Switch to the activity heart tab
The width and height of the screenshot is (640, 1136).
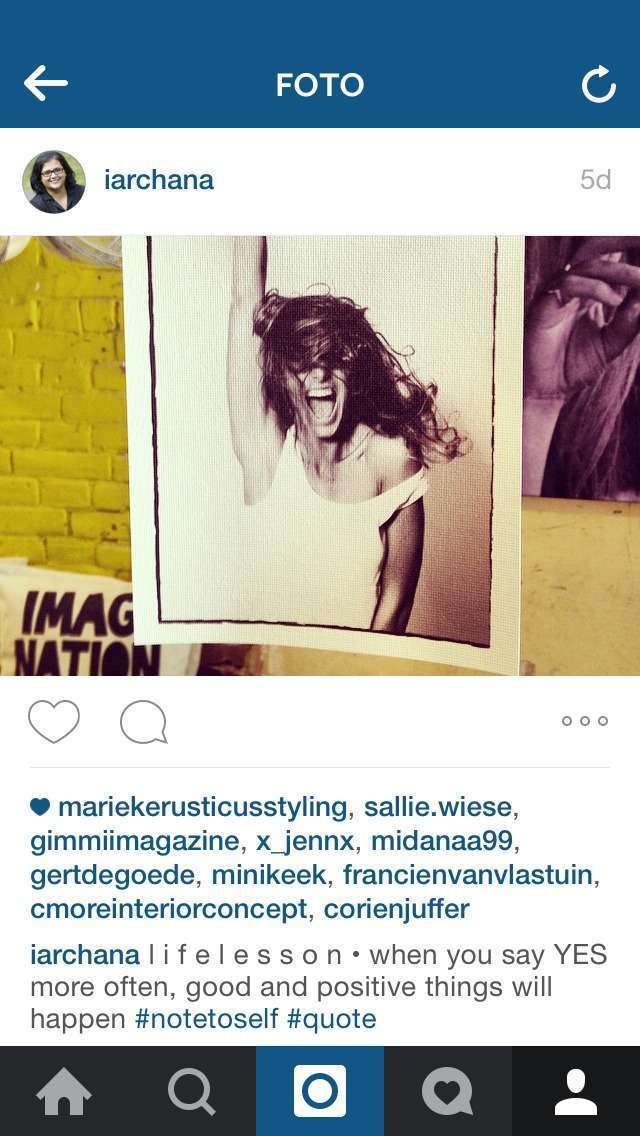click(x=447, y=1091)
